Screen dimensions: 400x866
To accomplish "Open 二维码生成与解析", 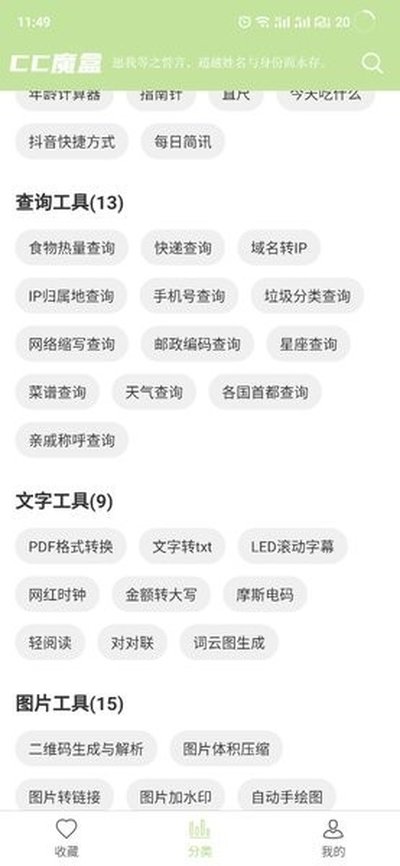I will coord(86,748).
